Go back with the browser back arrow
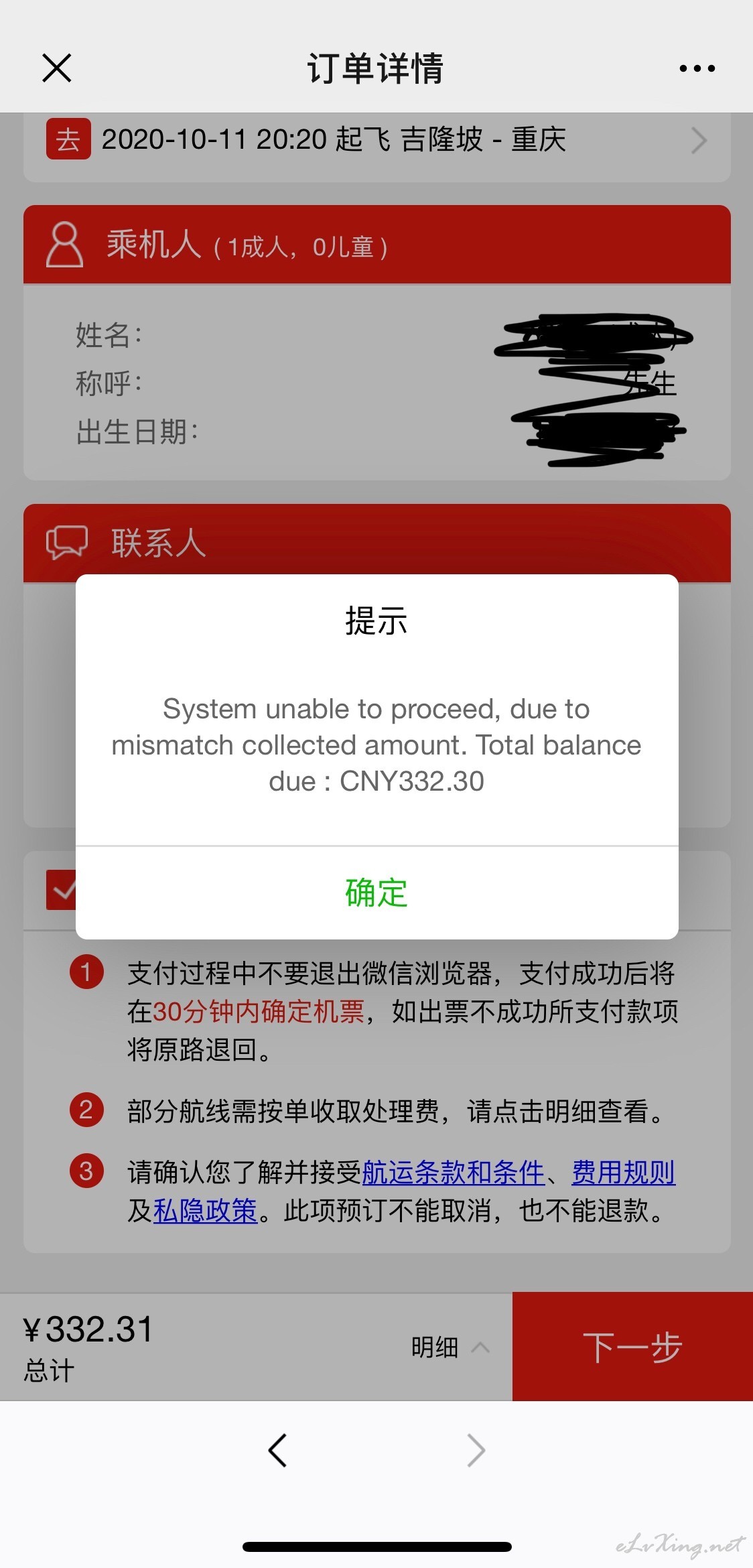 [277, 1451]
